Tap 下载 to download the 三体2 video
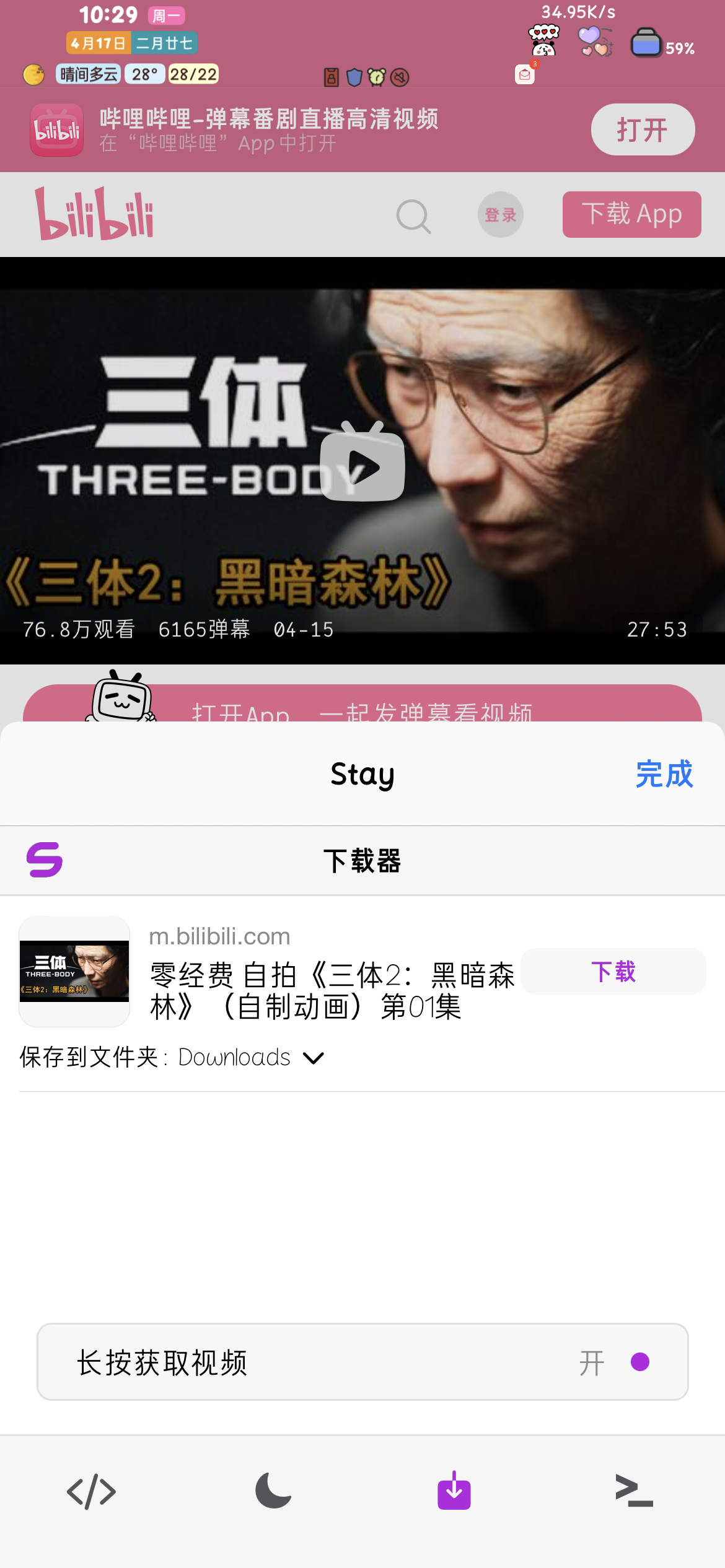725x1568 pixels. 613,972
